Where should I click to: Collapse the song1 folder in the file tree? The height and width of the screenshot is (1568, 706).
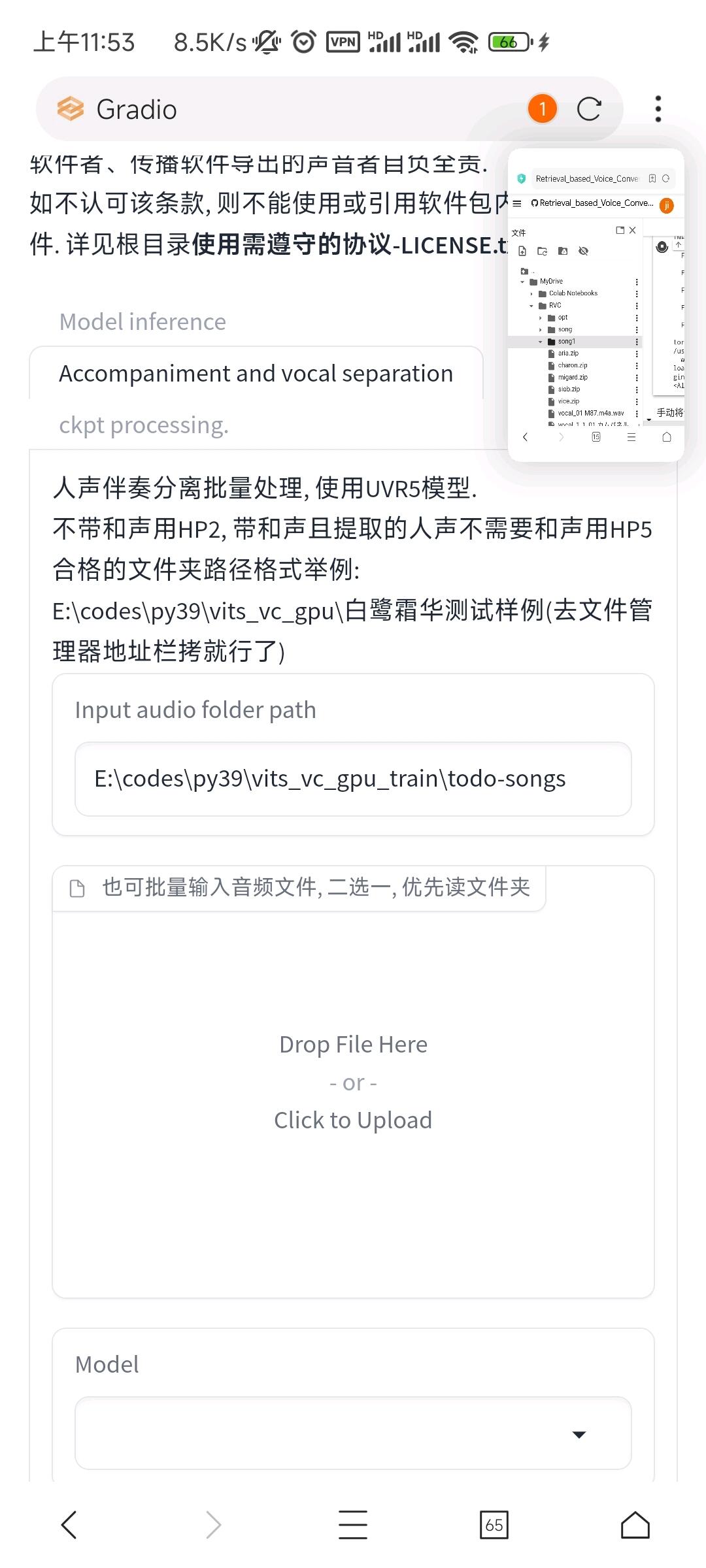pyautogui.click(x=540, y=342)
